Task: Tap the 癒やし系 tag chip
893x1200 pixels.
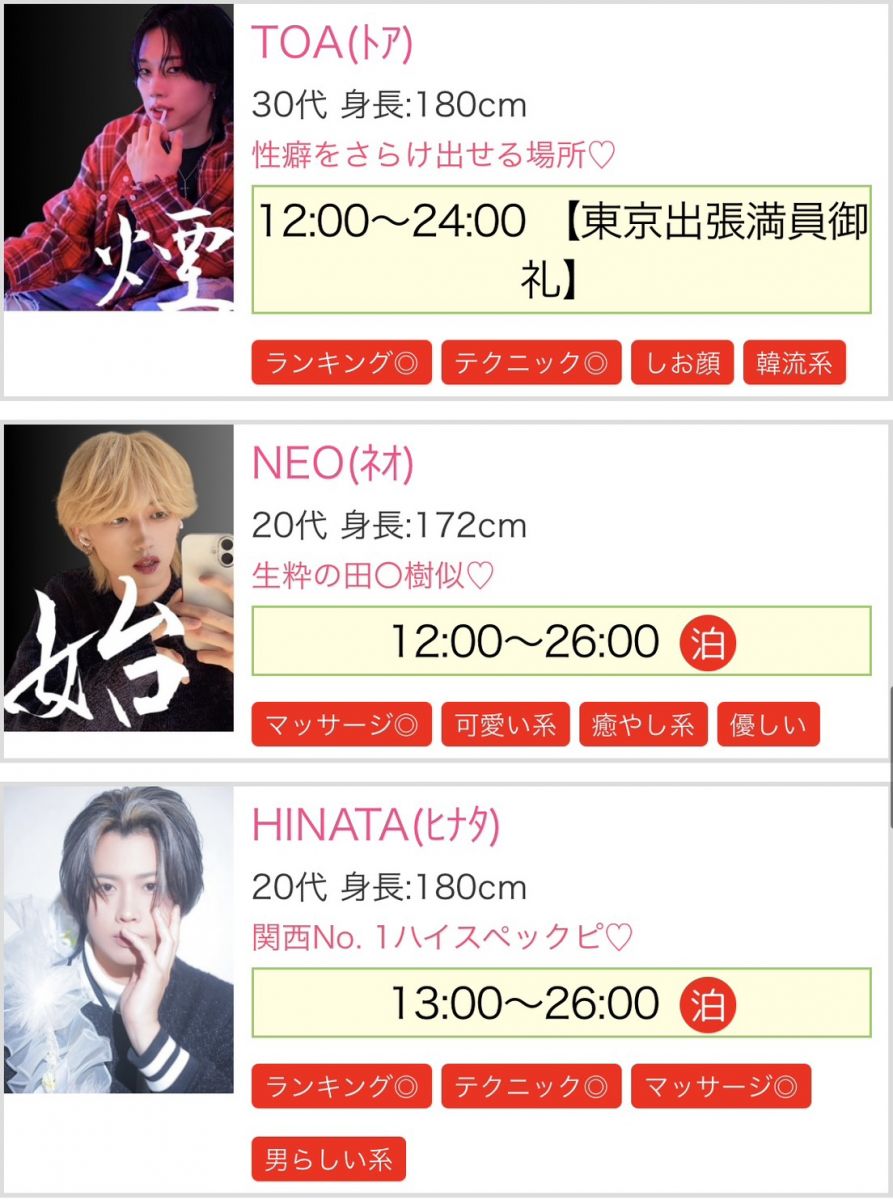Action: pyautogui.click(x=643, y=724)
